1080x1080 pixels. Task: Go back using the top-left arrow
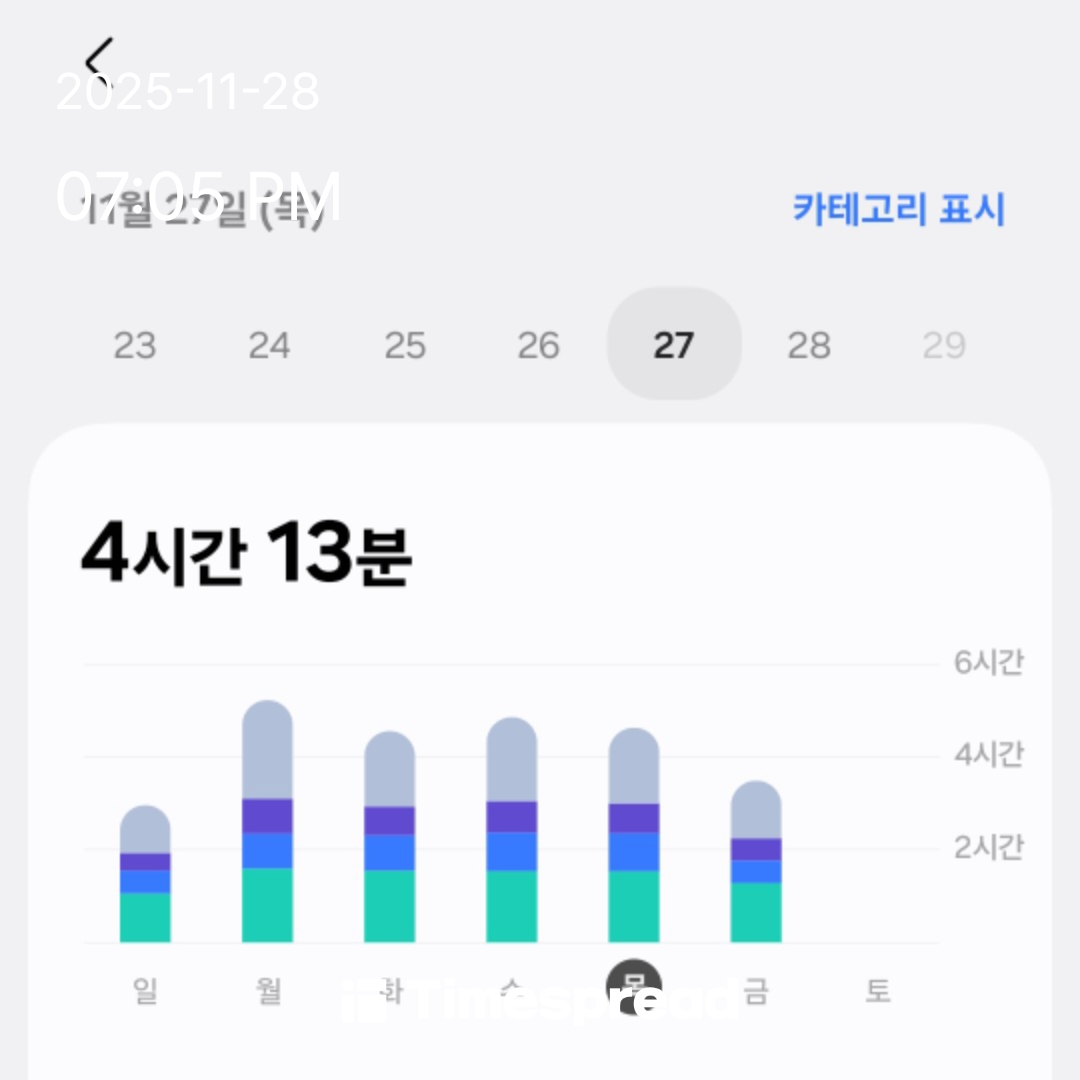pos(98,59)
